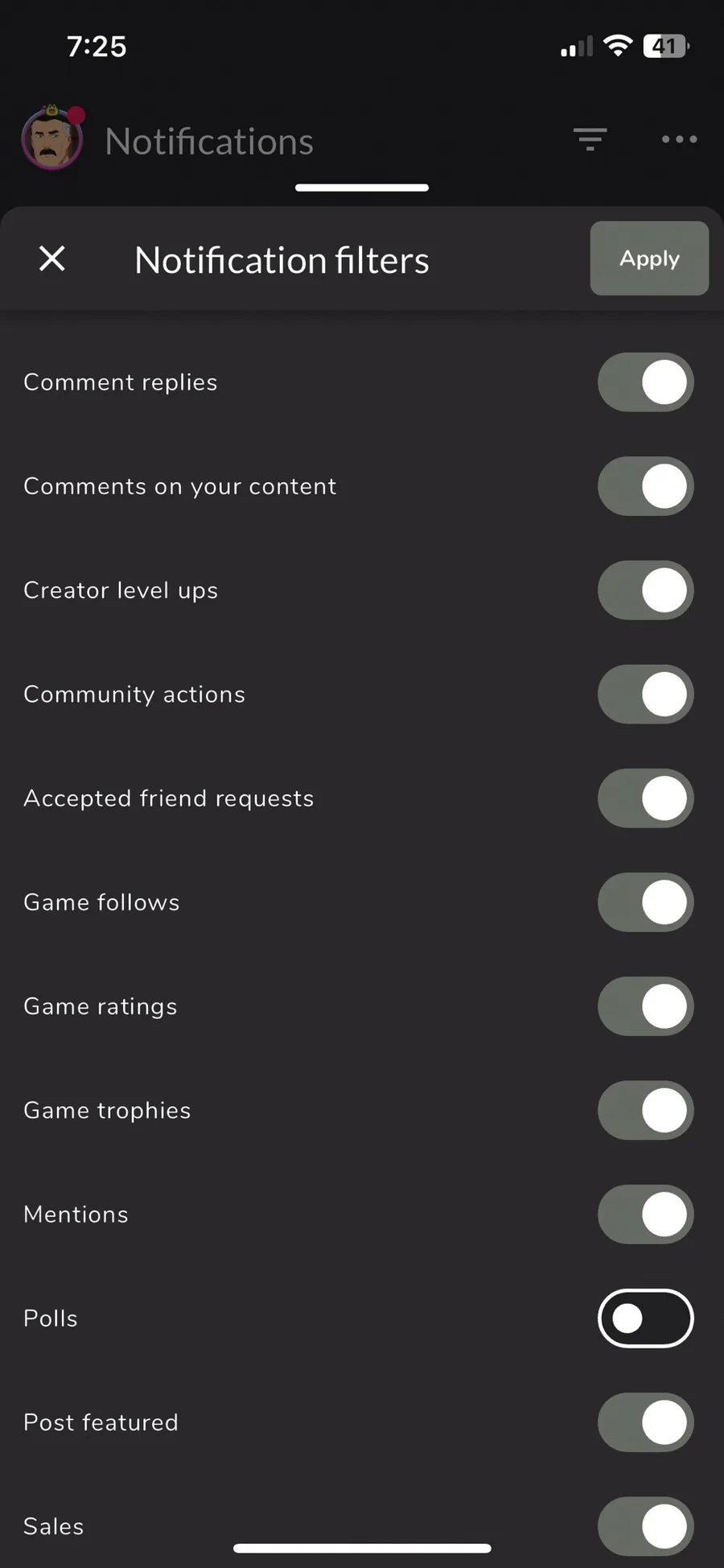Viewport: 724px width, 1568px height.
Task: Close the Notification filters sheet
Action: point(52,258)
